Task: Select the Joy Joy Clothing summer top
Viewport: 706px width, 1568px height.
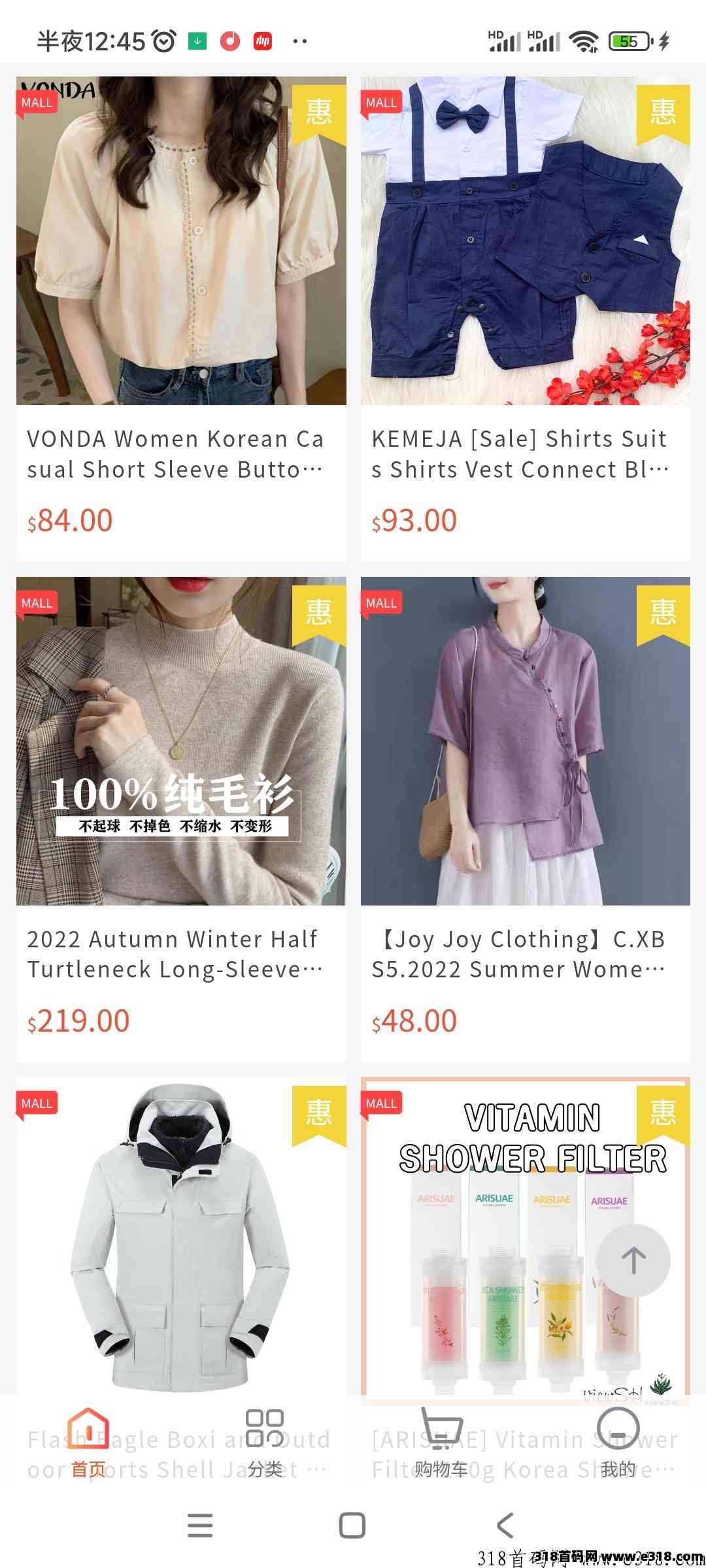Action: pos(525,742)
